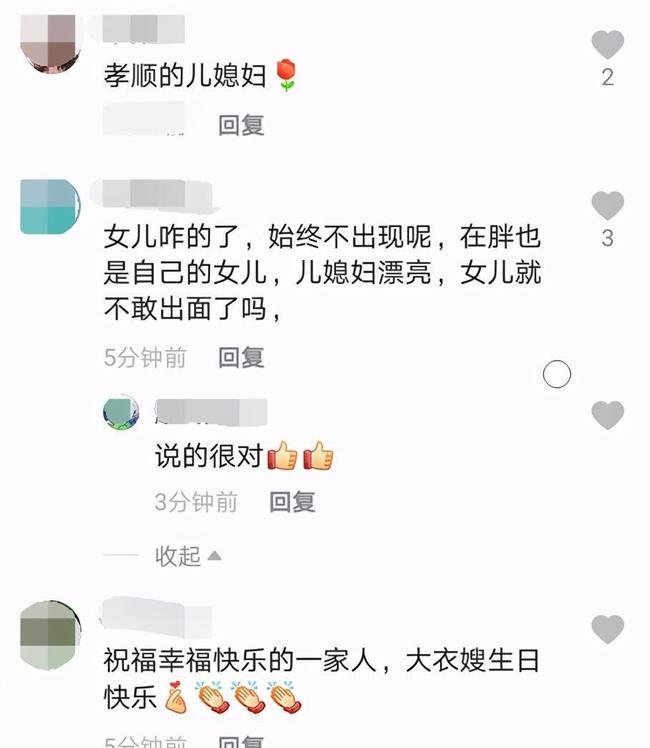This screenshot has width=650, height=748.
Task: Open avatar of 女儿咋的了 commenter
Action: coord(50,207)
